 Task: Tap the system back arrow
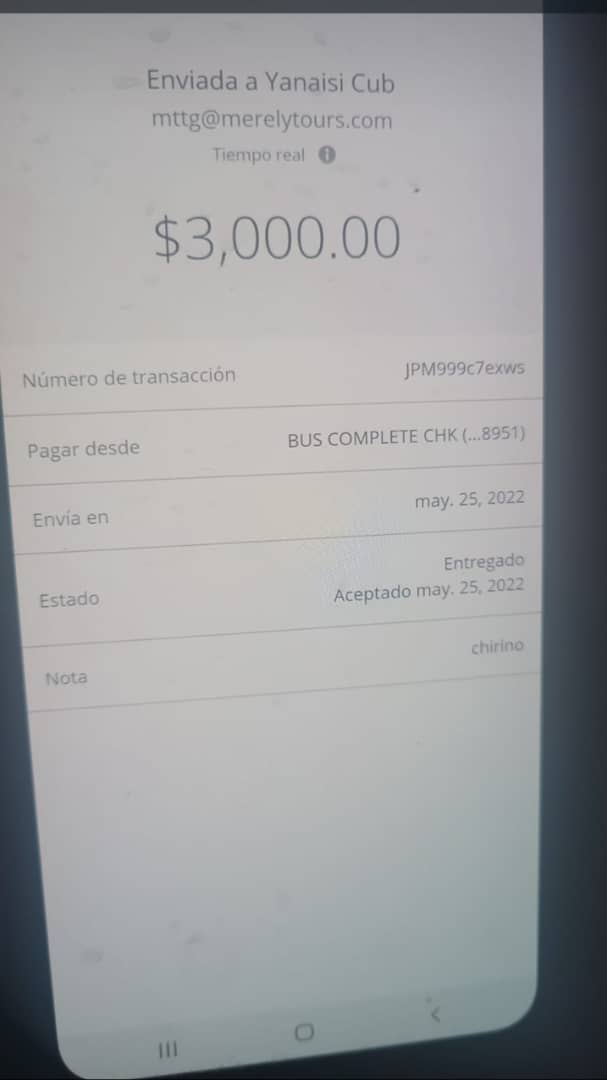click(x=435, y=1014)
